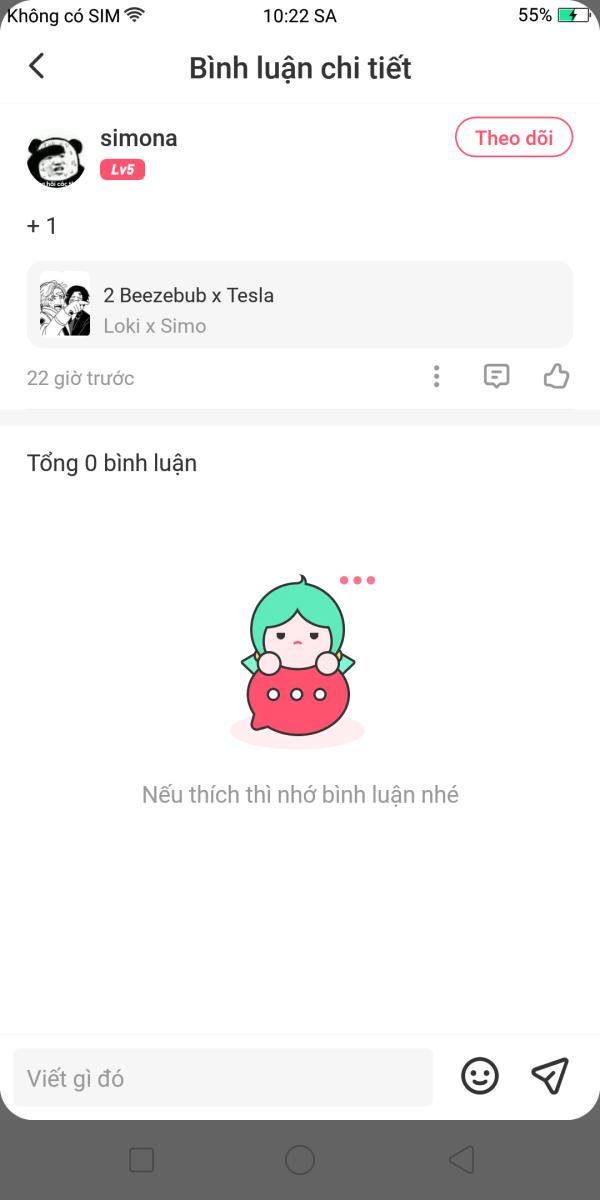Send the comment with the paper plane
600x1200 pixels.
[x=550, y=1076]
